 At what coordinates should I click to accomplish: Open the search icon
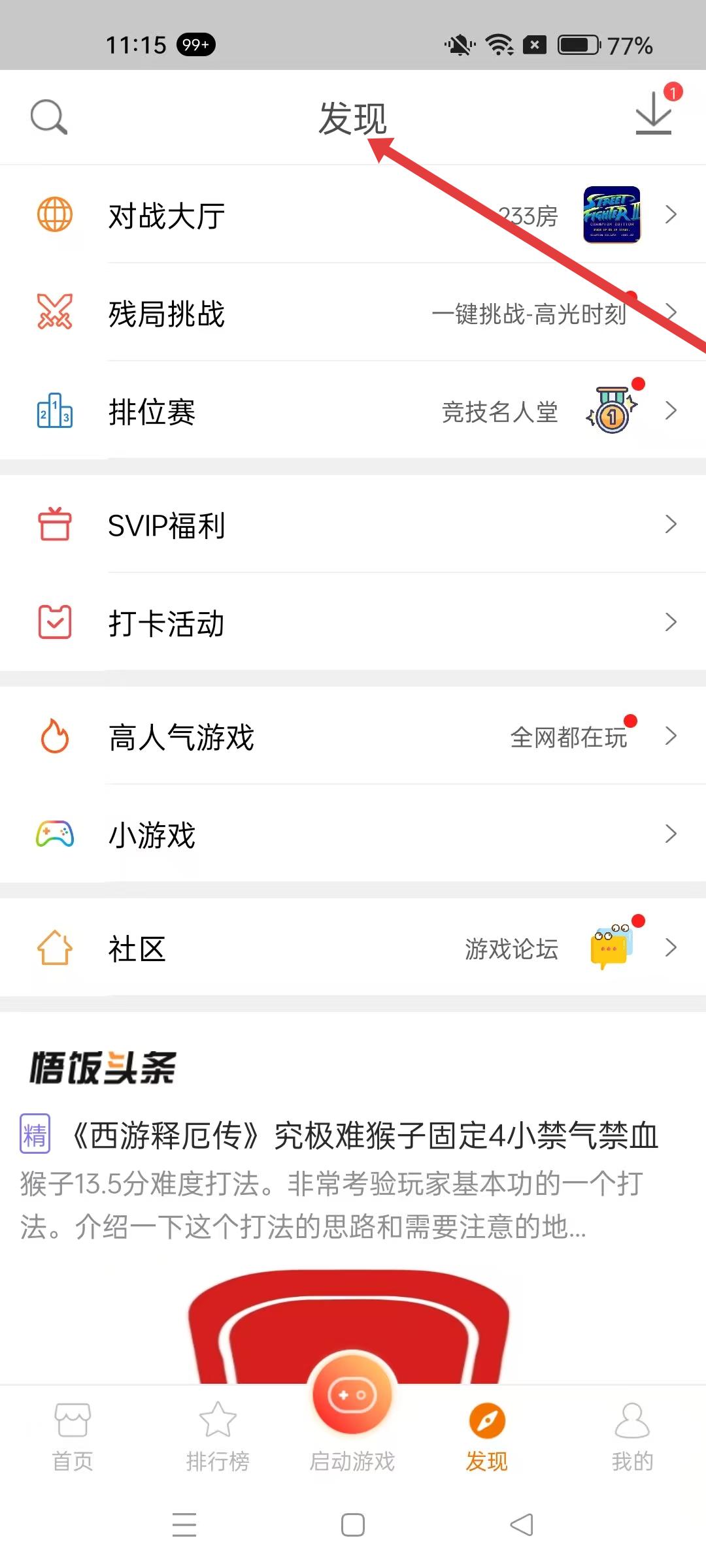(x=49, y=118)
